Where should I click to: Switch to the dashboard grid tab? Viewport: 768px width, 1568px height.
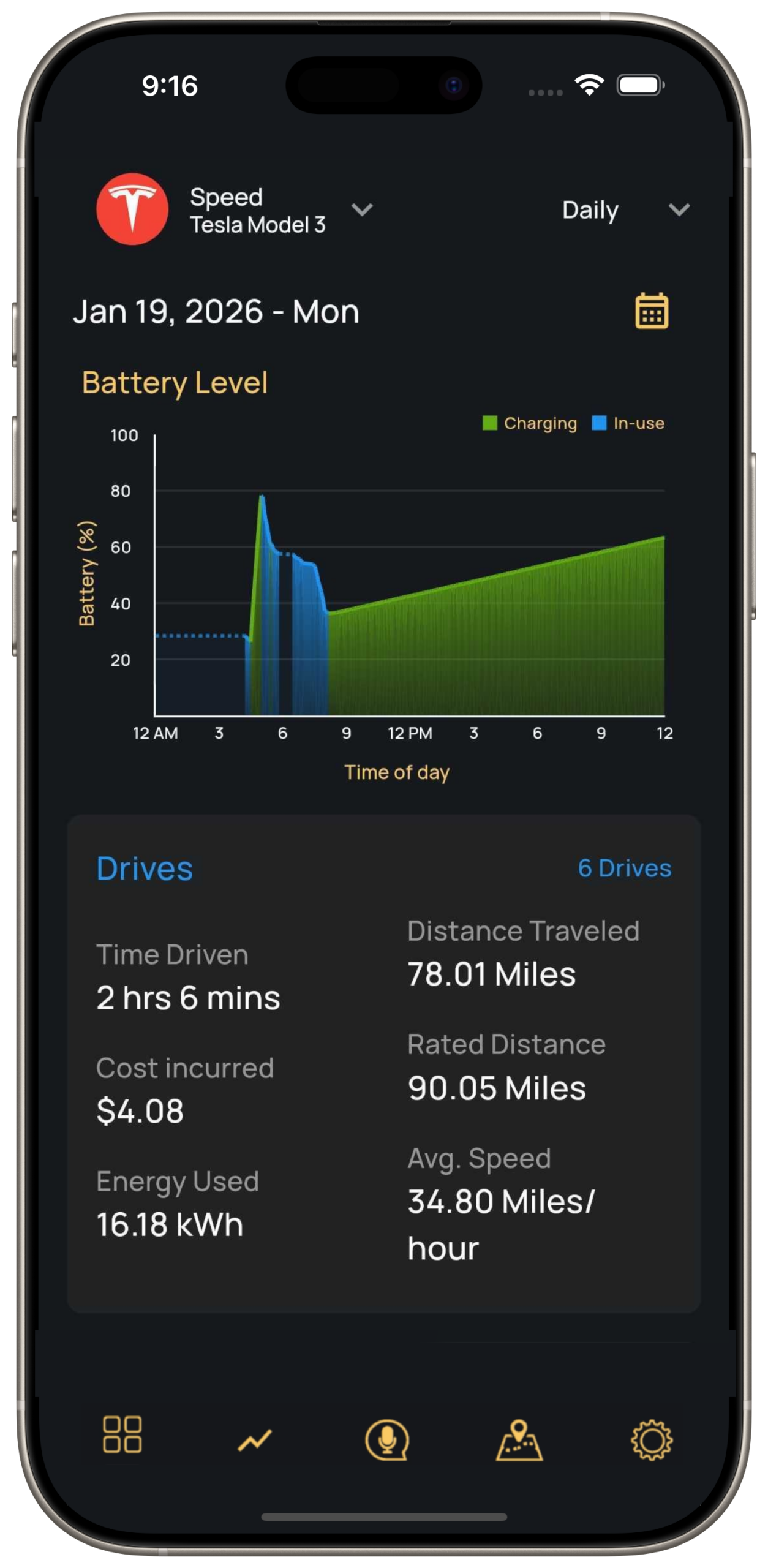click(x=122, y=1434)
